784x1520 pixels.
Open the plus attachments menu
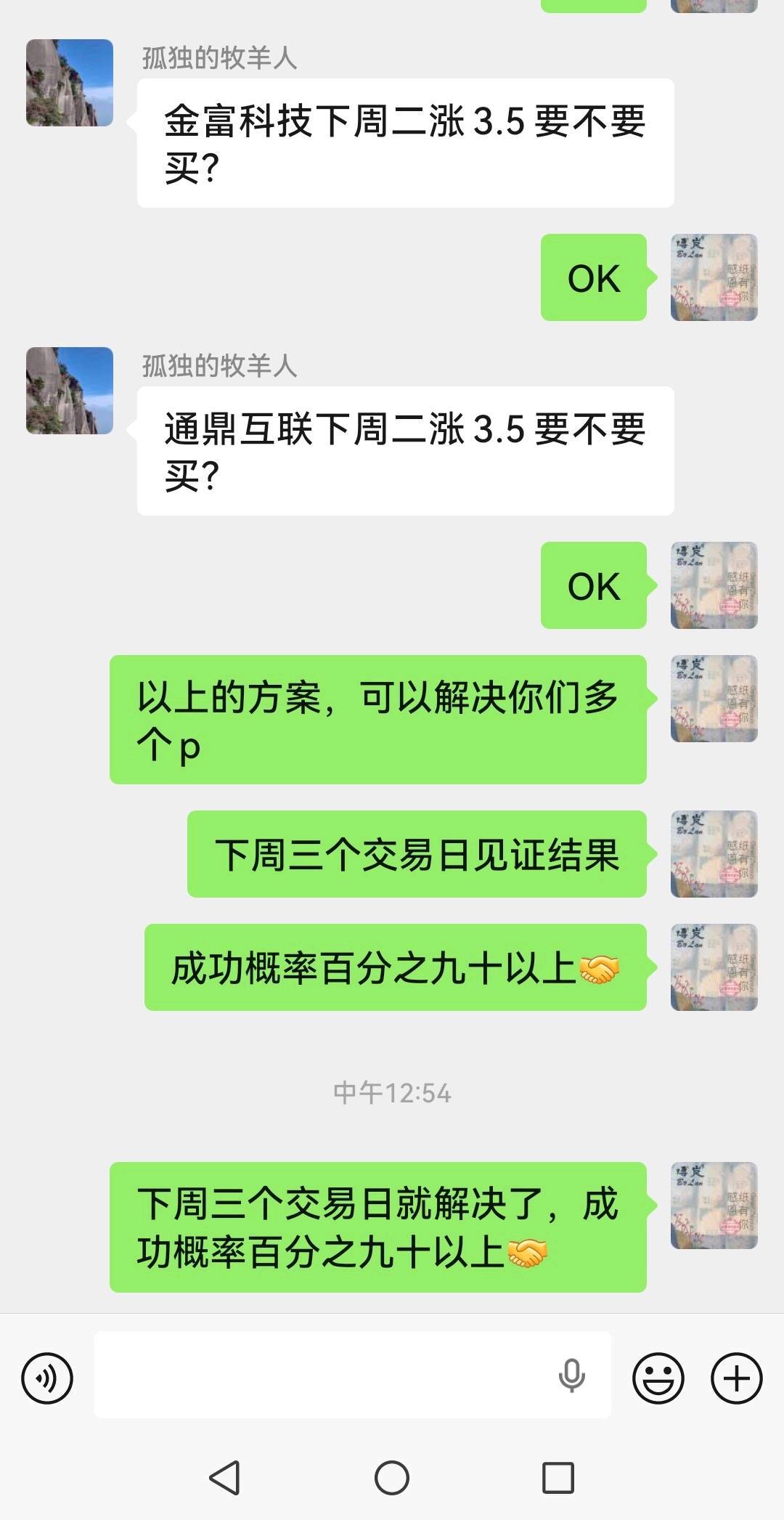736,1378
